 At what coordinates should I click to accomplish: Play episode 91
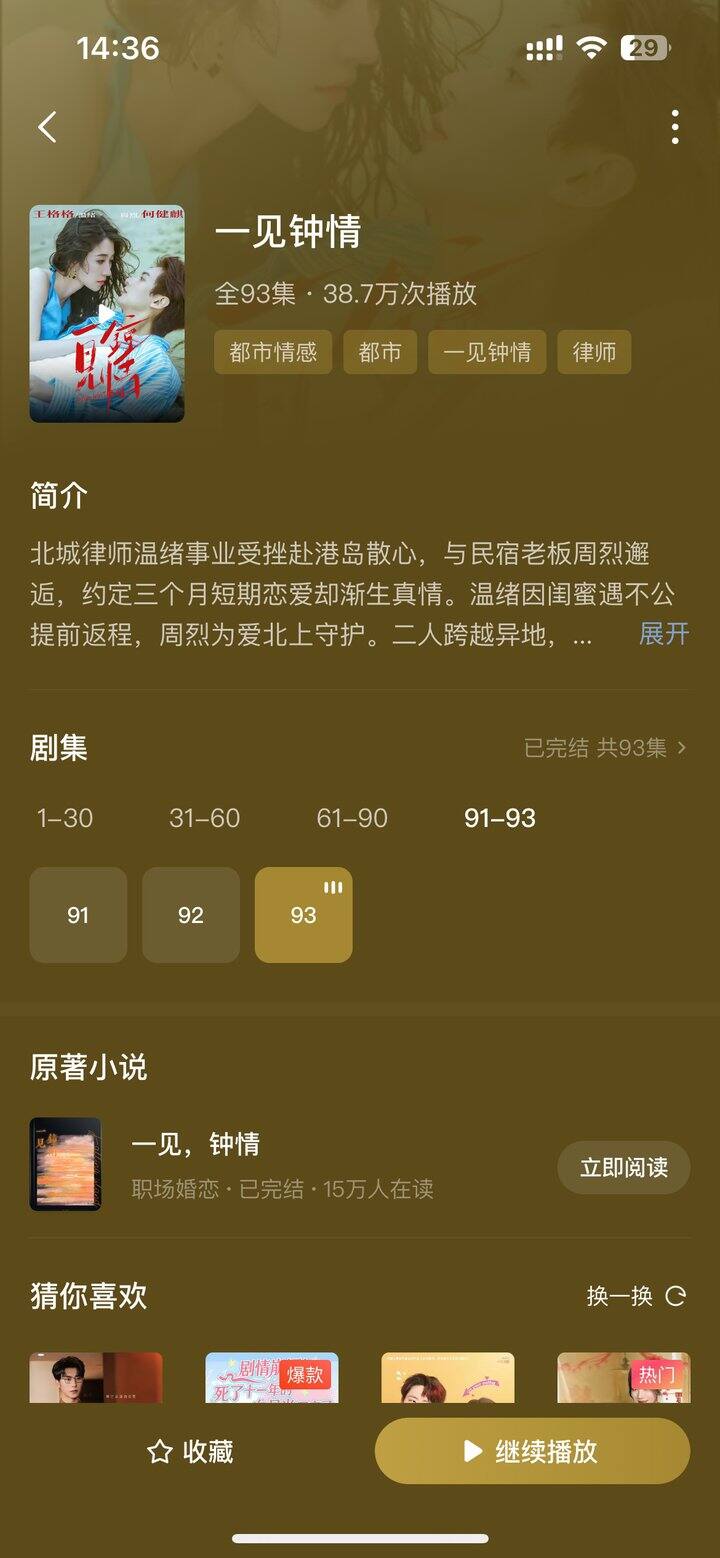coord(78,915)
